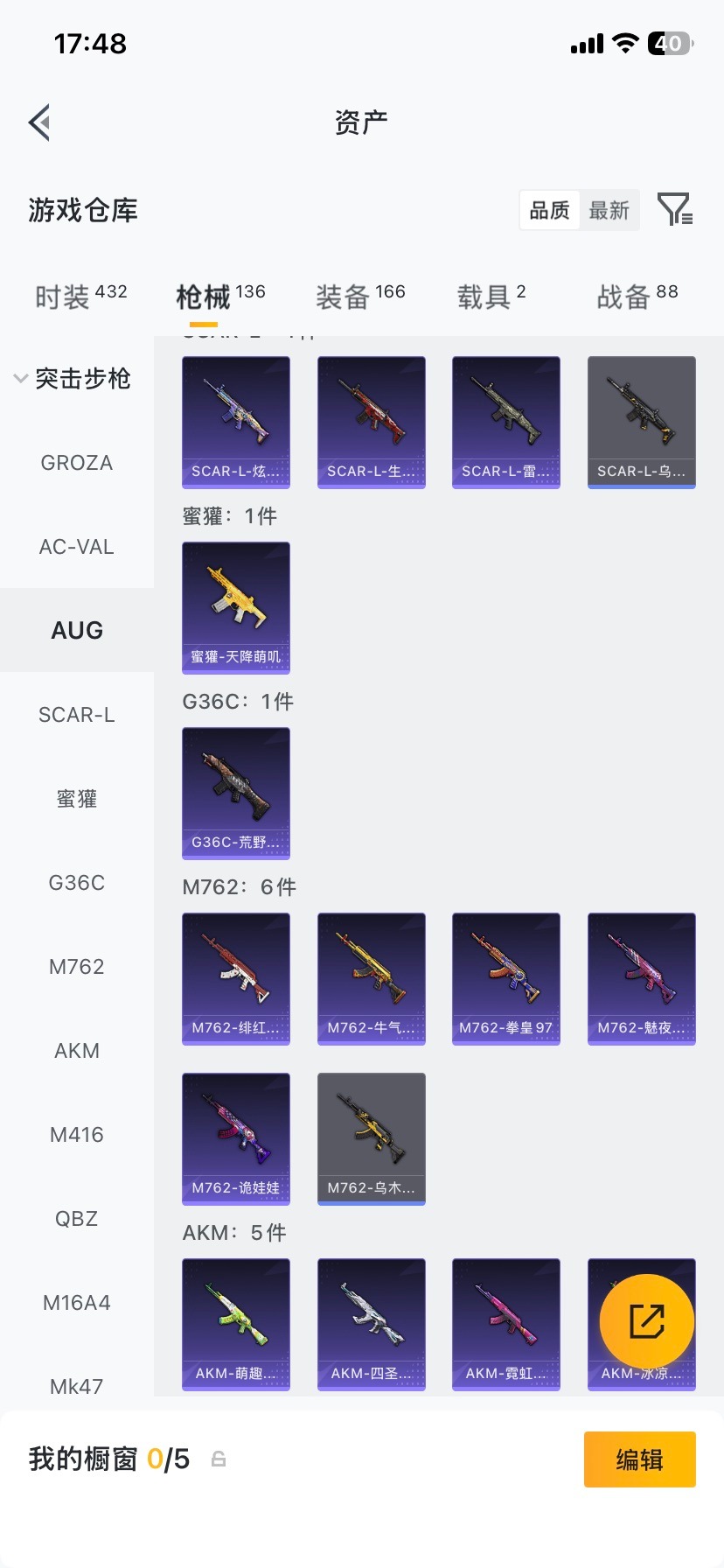Sort by 最新
This screenshot has height=1568, width=724.
(x=609, y=210)
